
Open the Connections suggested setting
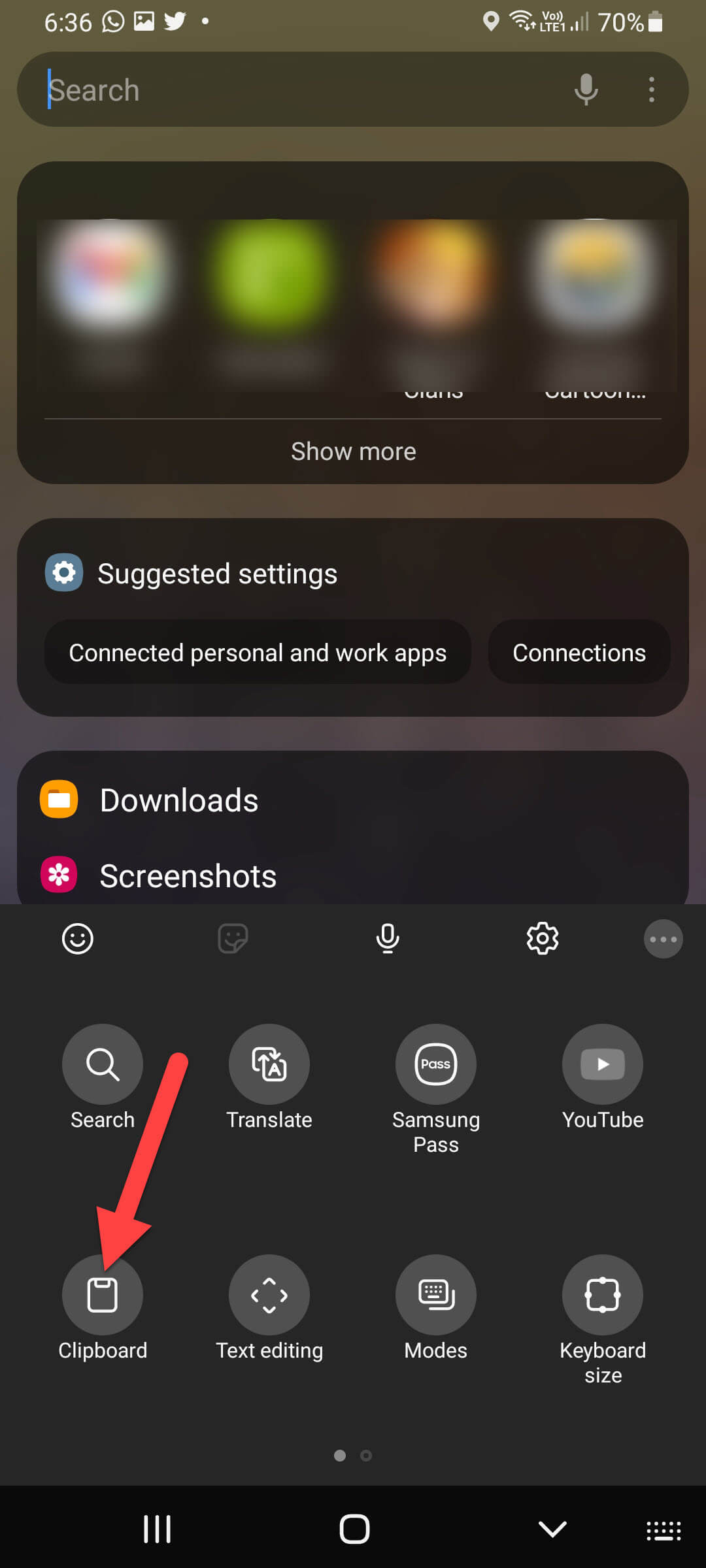tap(579, 653)
